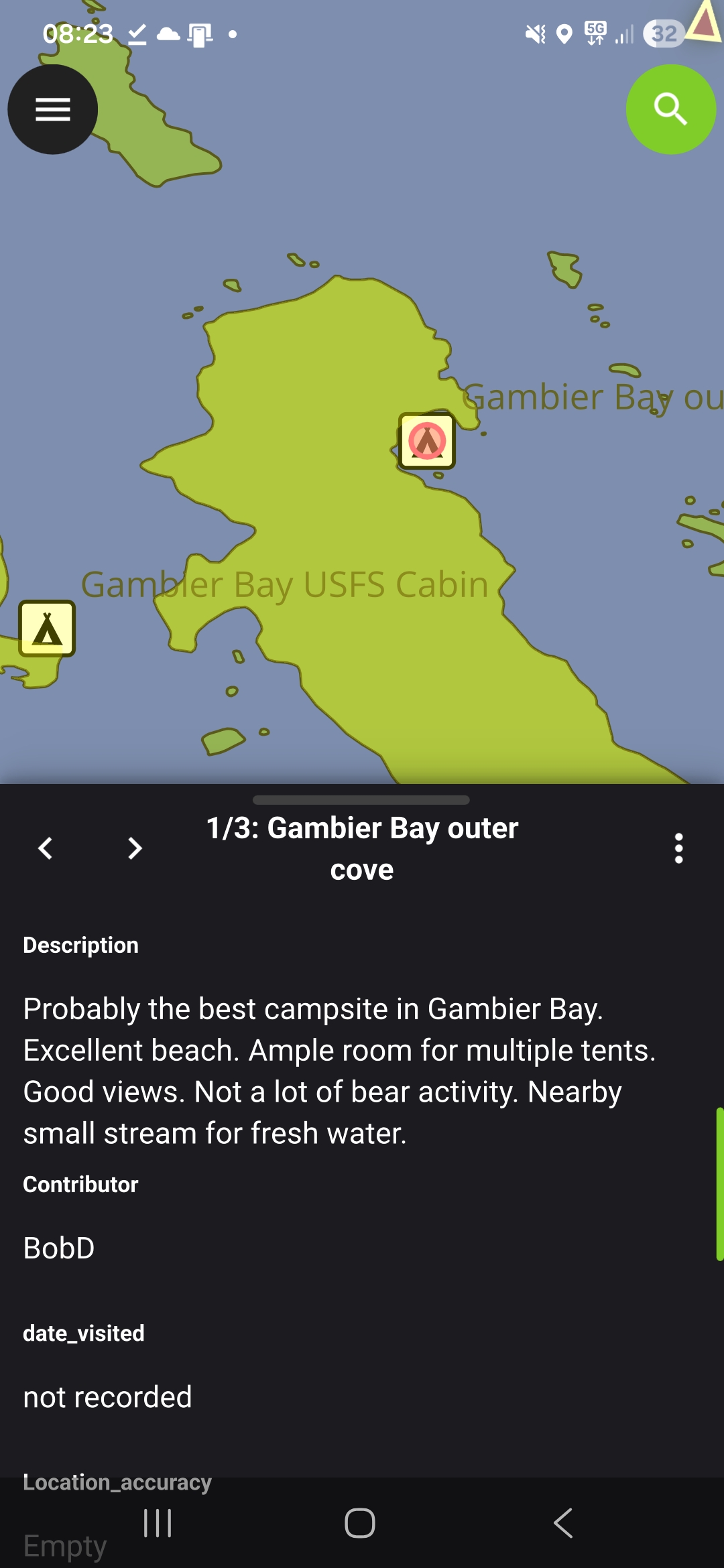The width and height of the screenshot is (724, 1568).
Task: Go to the previous feature result
Action: (45, 848)
